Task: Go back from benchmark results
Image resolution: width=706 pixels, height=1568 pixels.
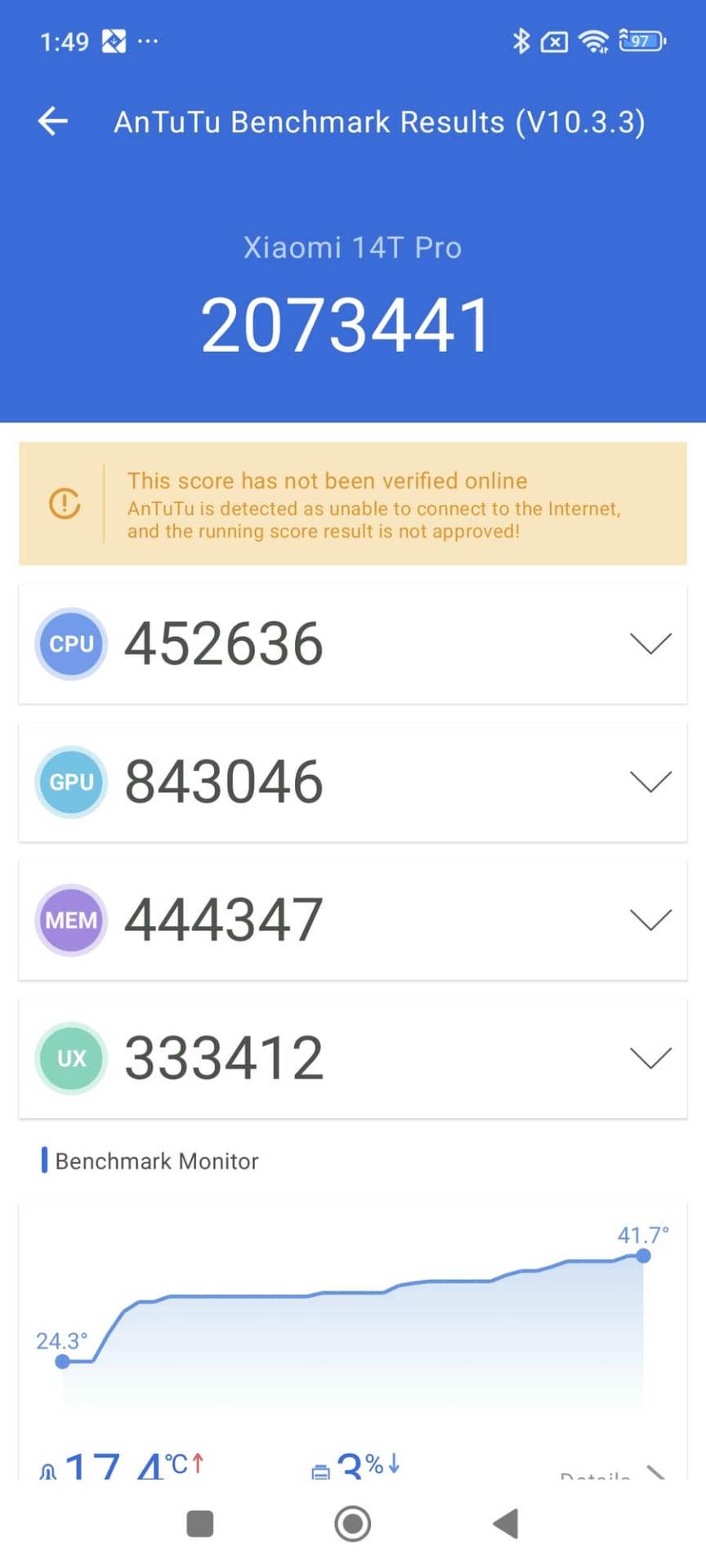Action: coord(53,121)
